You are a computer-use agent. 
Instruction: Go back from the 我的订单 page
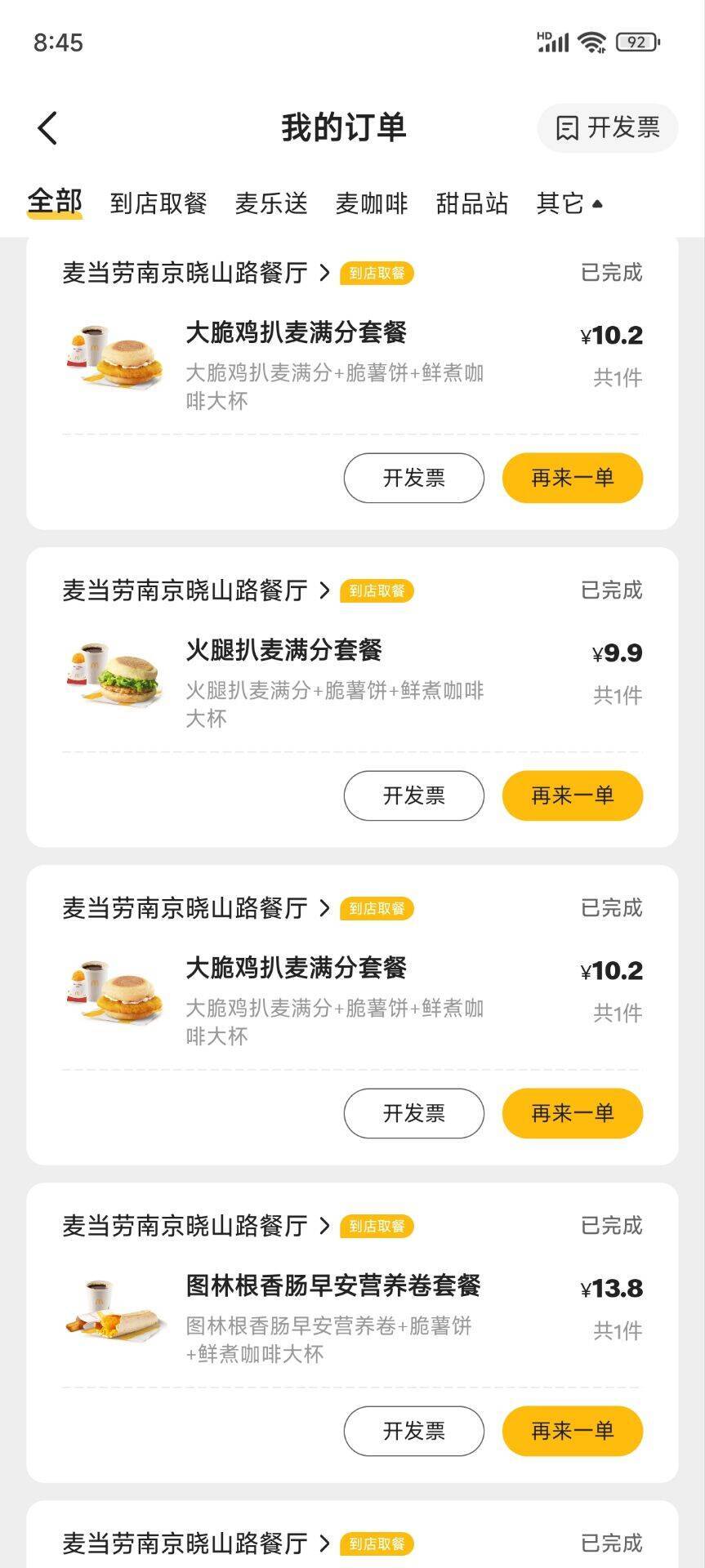pos(48,128)
